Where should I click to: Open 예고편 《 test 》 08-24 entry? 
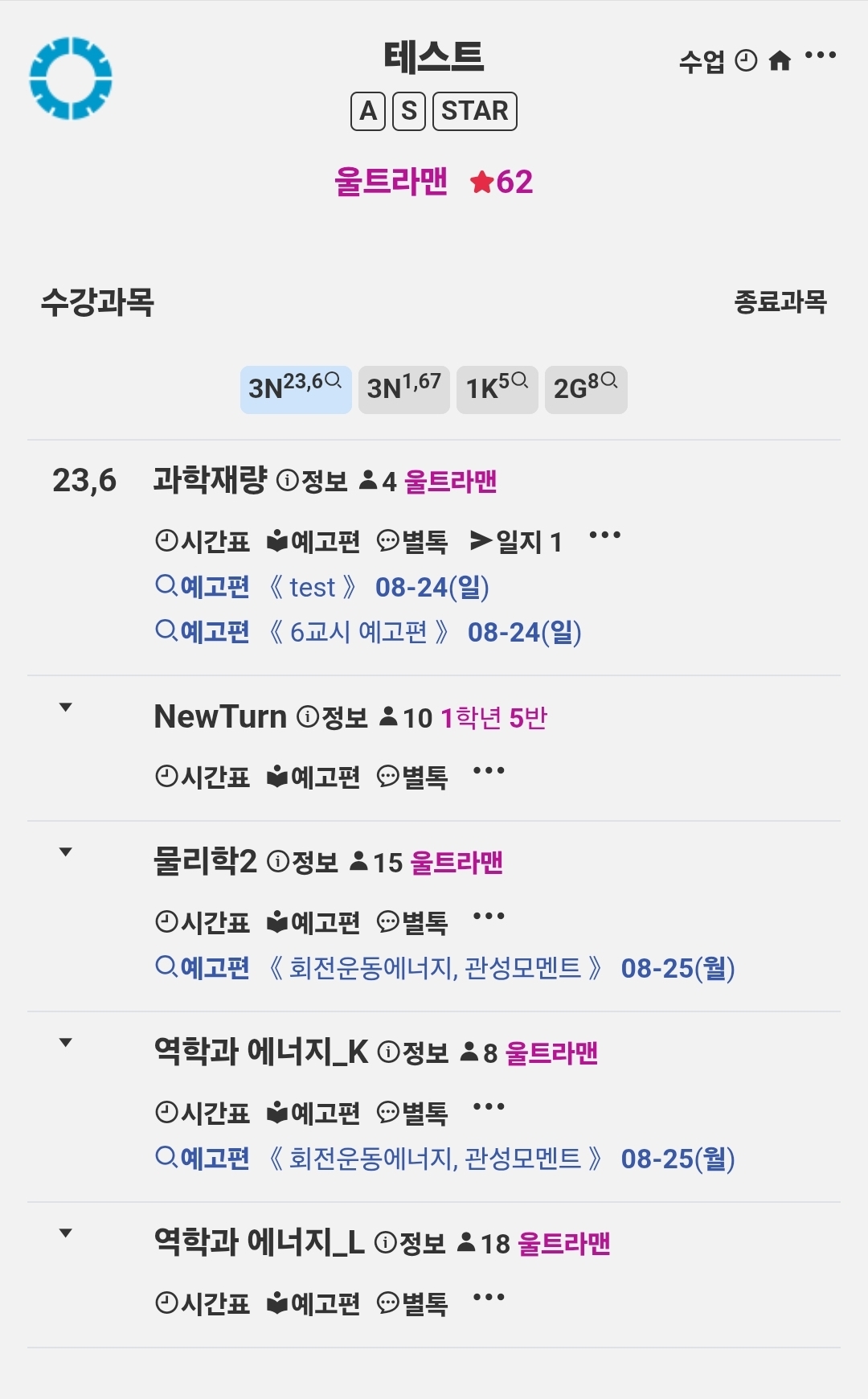[322, 587]
